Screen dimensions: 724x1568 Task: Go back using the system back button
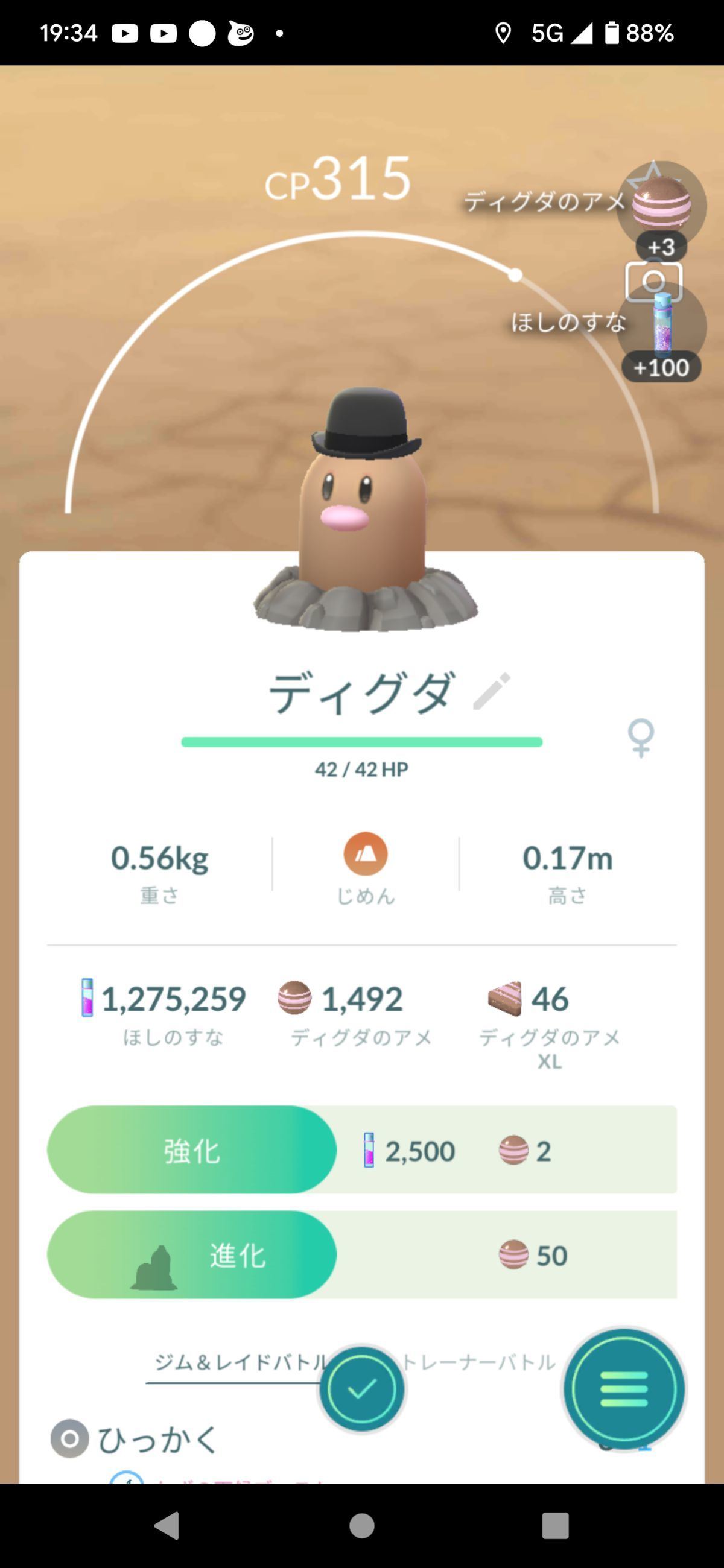(x=167, y=1525)
